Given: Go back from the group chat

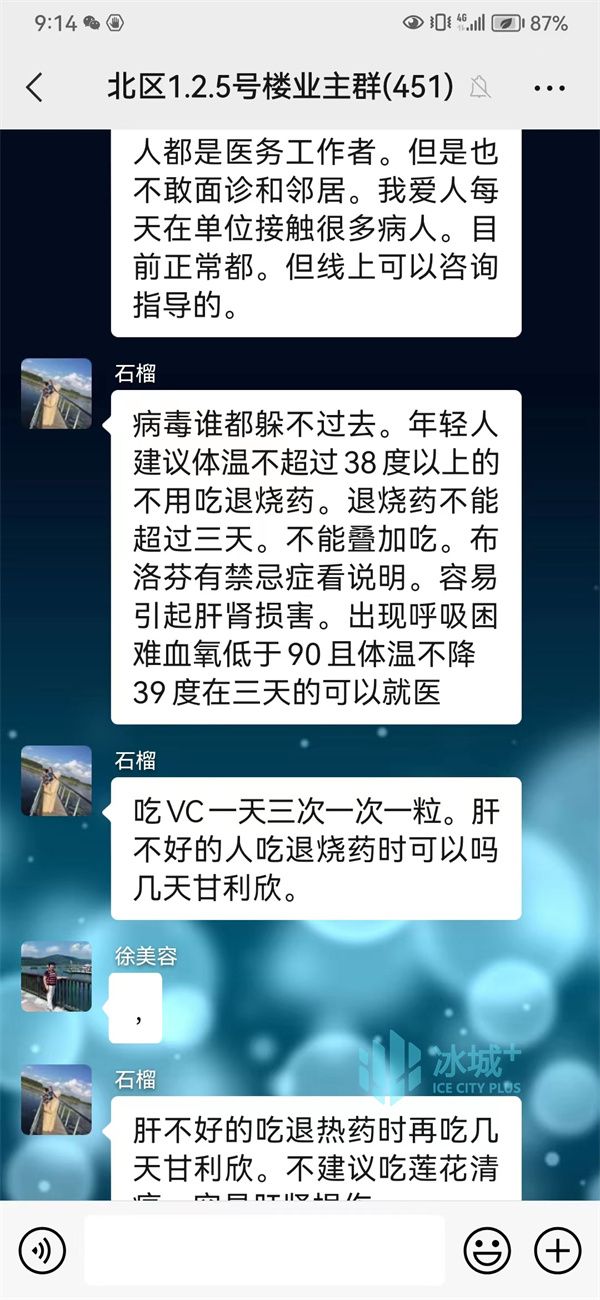Looking at the screenshot, I should pos(34,87).
